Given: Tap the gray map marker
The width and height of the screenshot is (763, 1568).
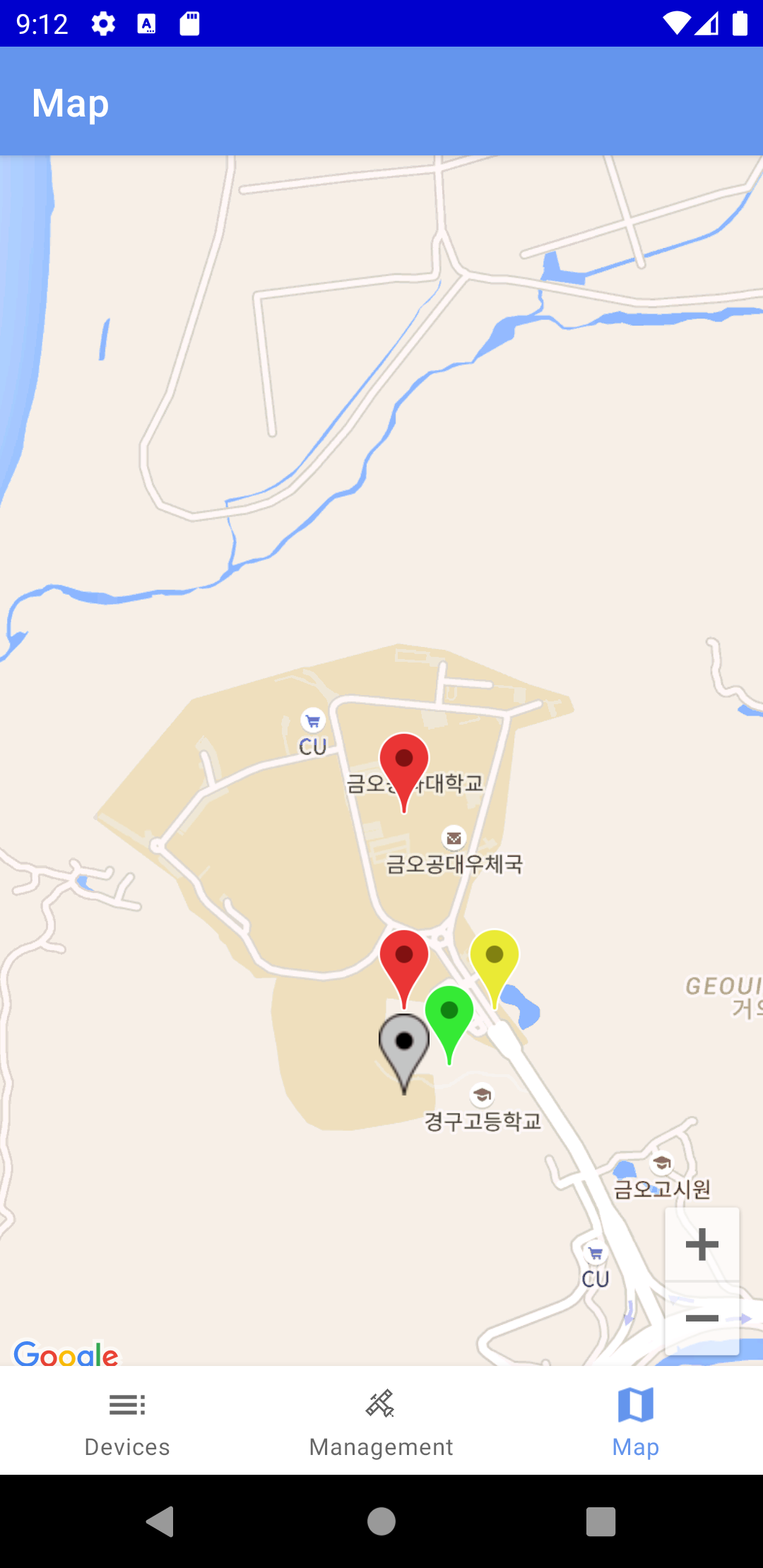Looking at the screenshot, I should (404, 1043).
